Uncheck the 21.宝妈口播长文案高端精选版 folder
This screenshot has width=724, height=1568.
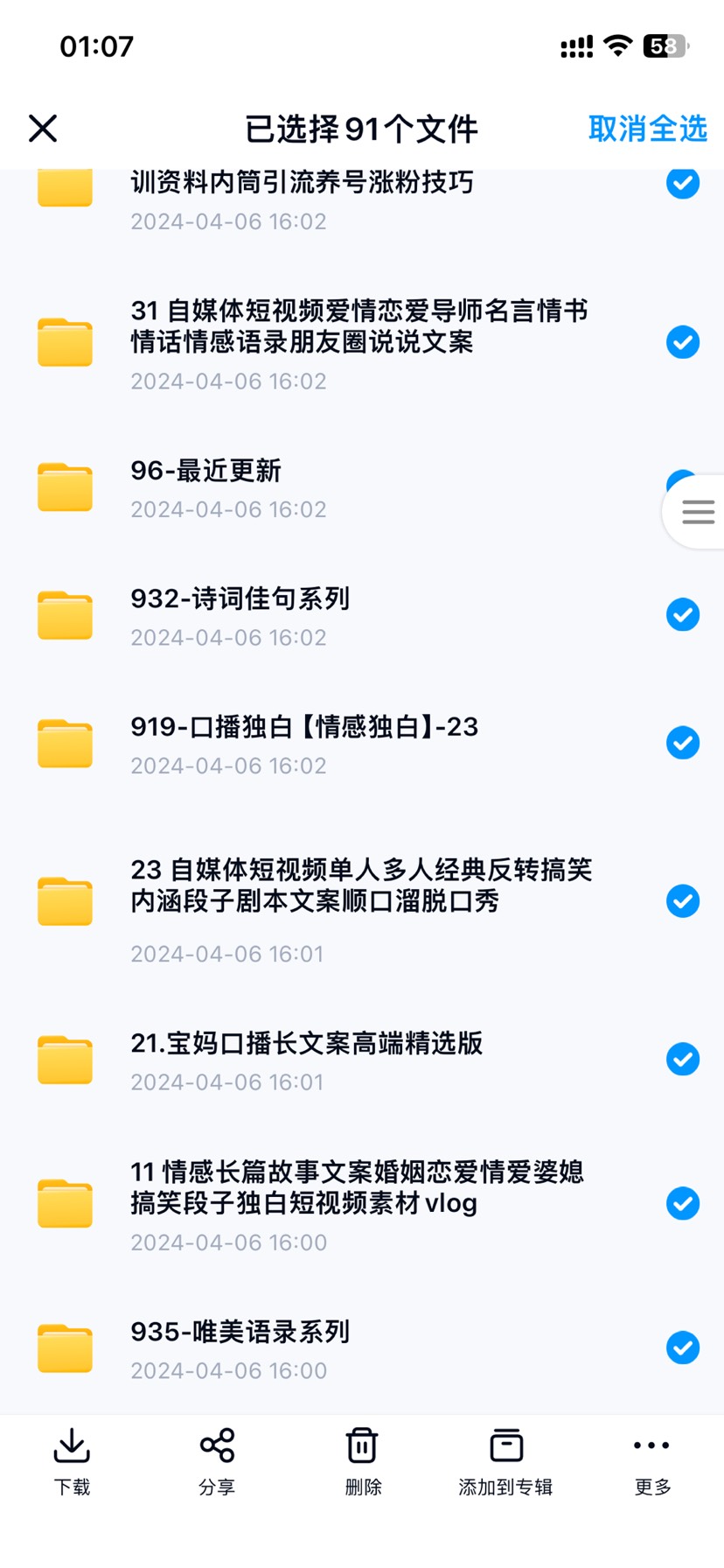coord(682,1059)
